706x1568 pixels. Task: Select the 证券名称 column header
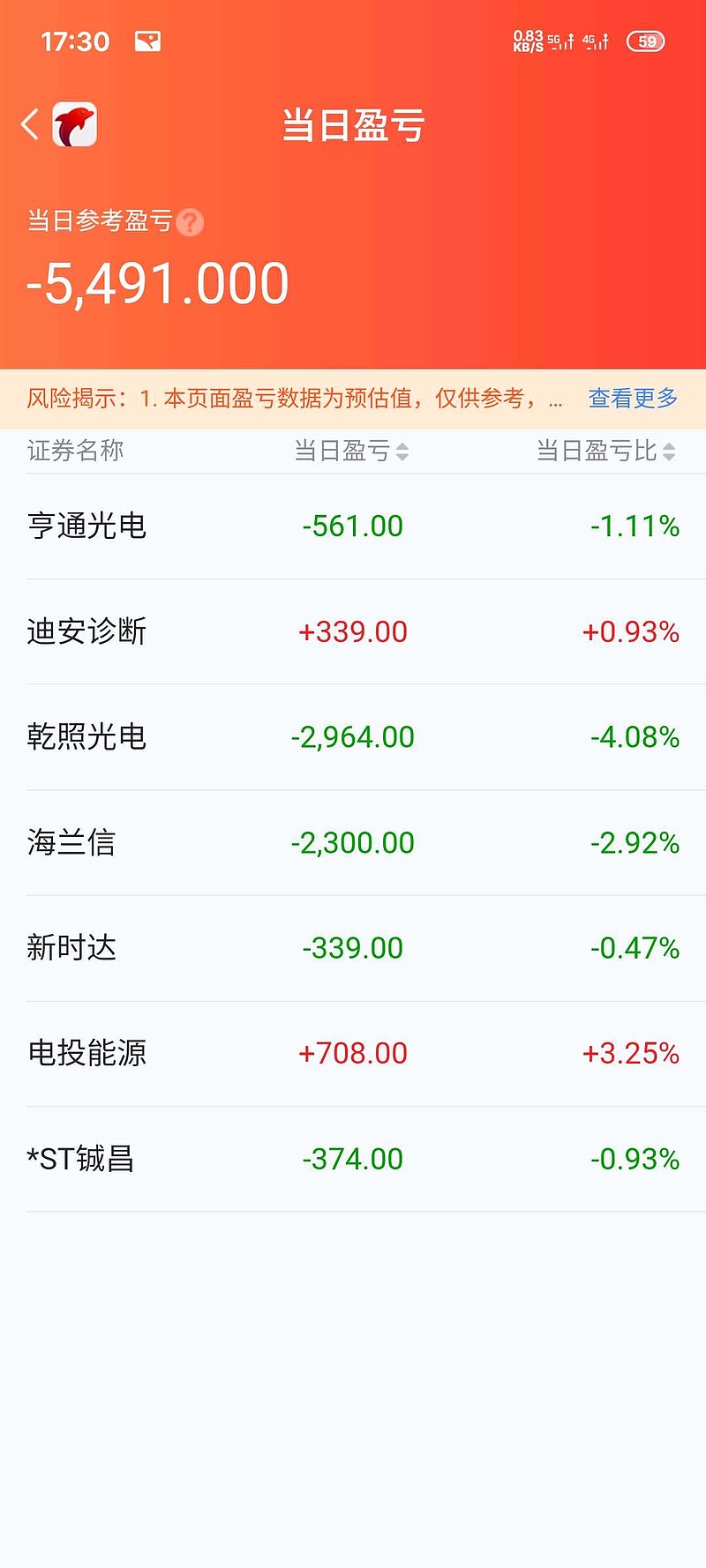[75, 451]
